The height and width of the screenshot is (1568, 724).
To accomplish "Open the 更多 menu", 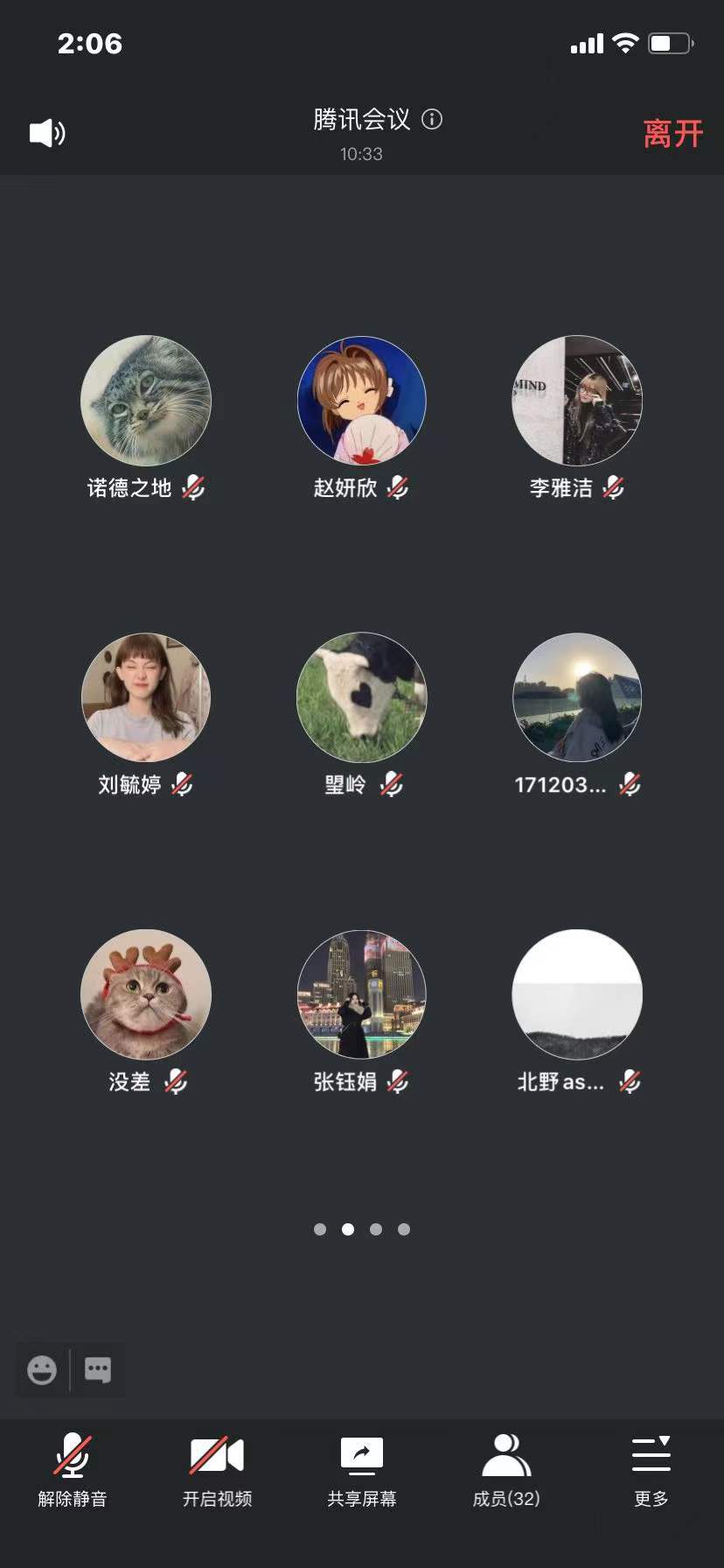I will (651, 1470).
